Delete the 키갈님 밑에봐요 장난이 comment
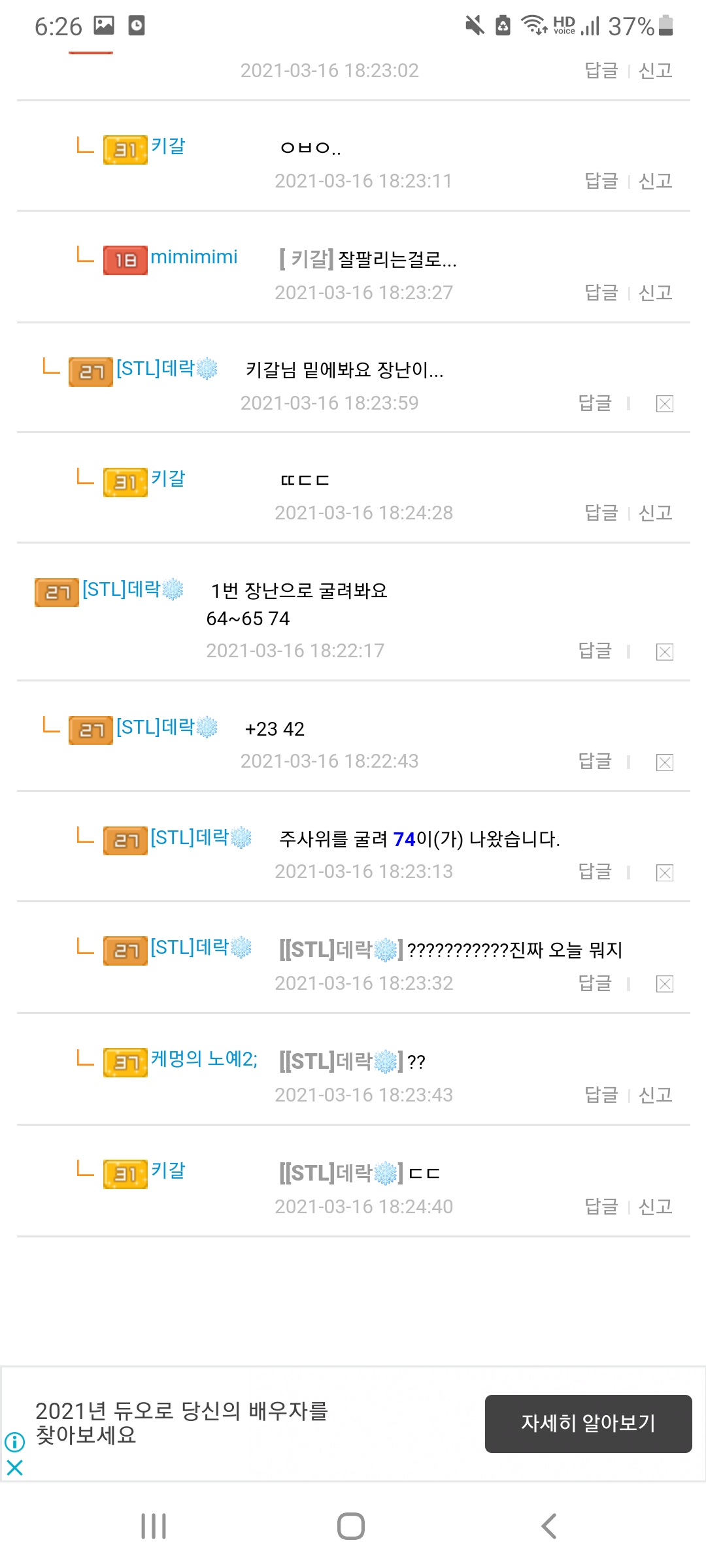This screenshot has height=1568, width=706. pyautogui.click(x=664, y=404)
